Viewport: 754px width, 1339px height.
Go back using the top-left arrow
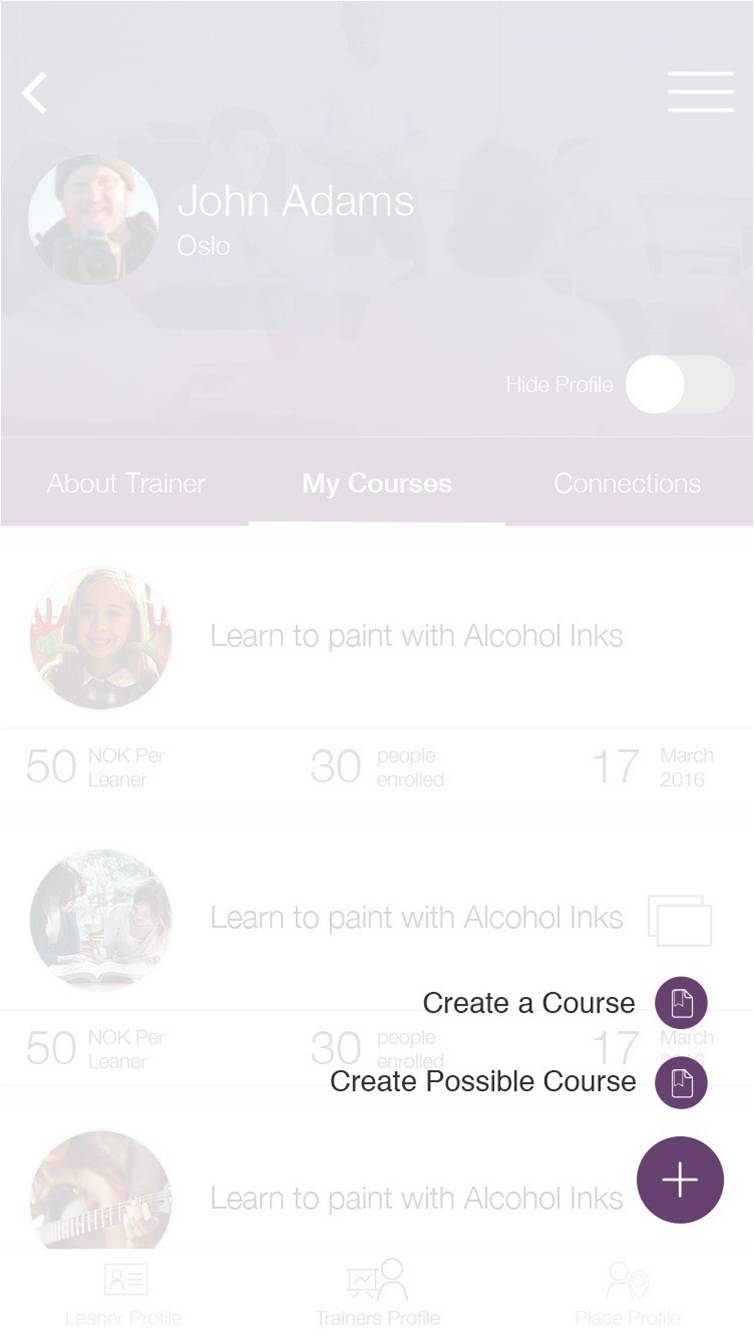35,94
